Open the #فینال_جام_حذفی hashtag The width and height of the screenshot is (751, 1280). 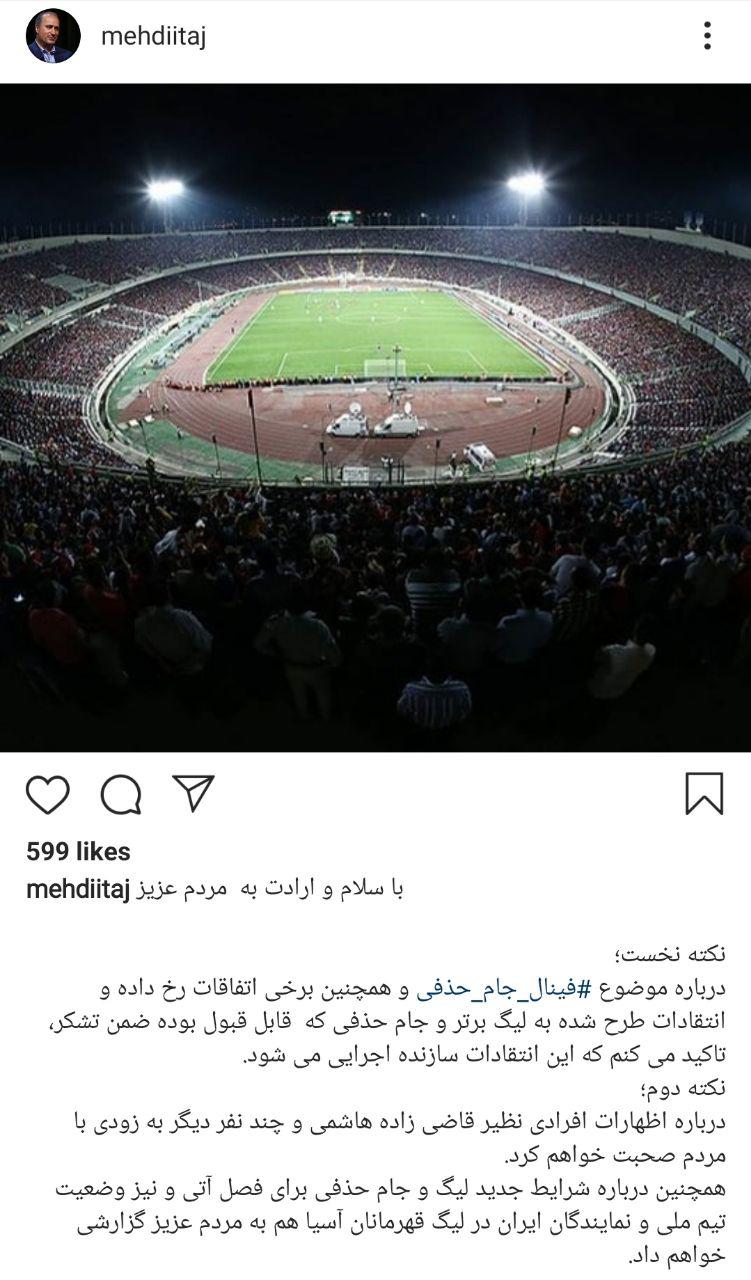point(505,990)
